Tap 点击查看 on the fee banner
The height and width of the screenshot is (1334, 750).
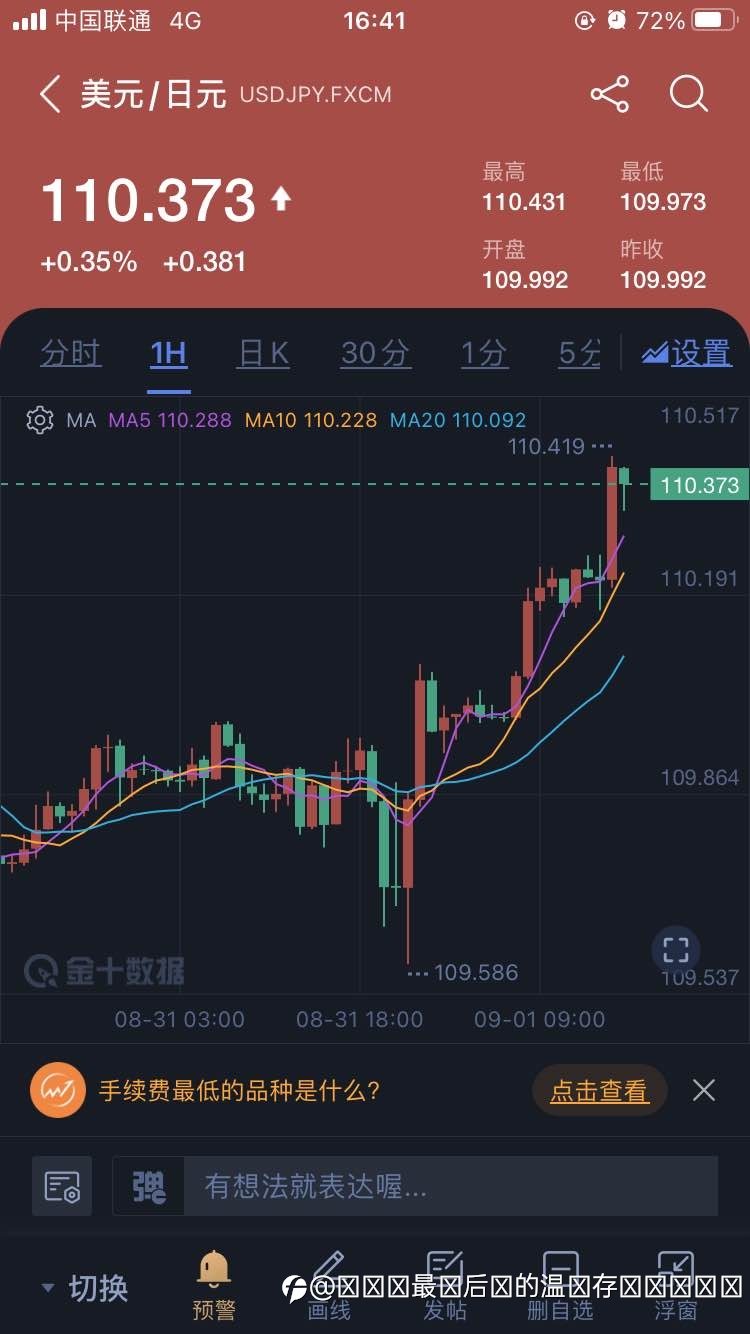pyautogui.click(x=599, y=1090)
